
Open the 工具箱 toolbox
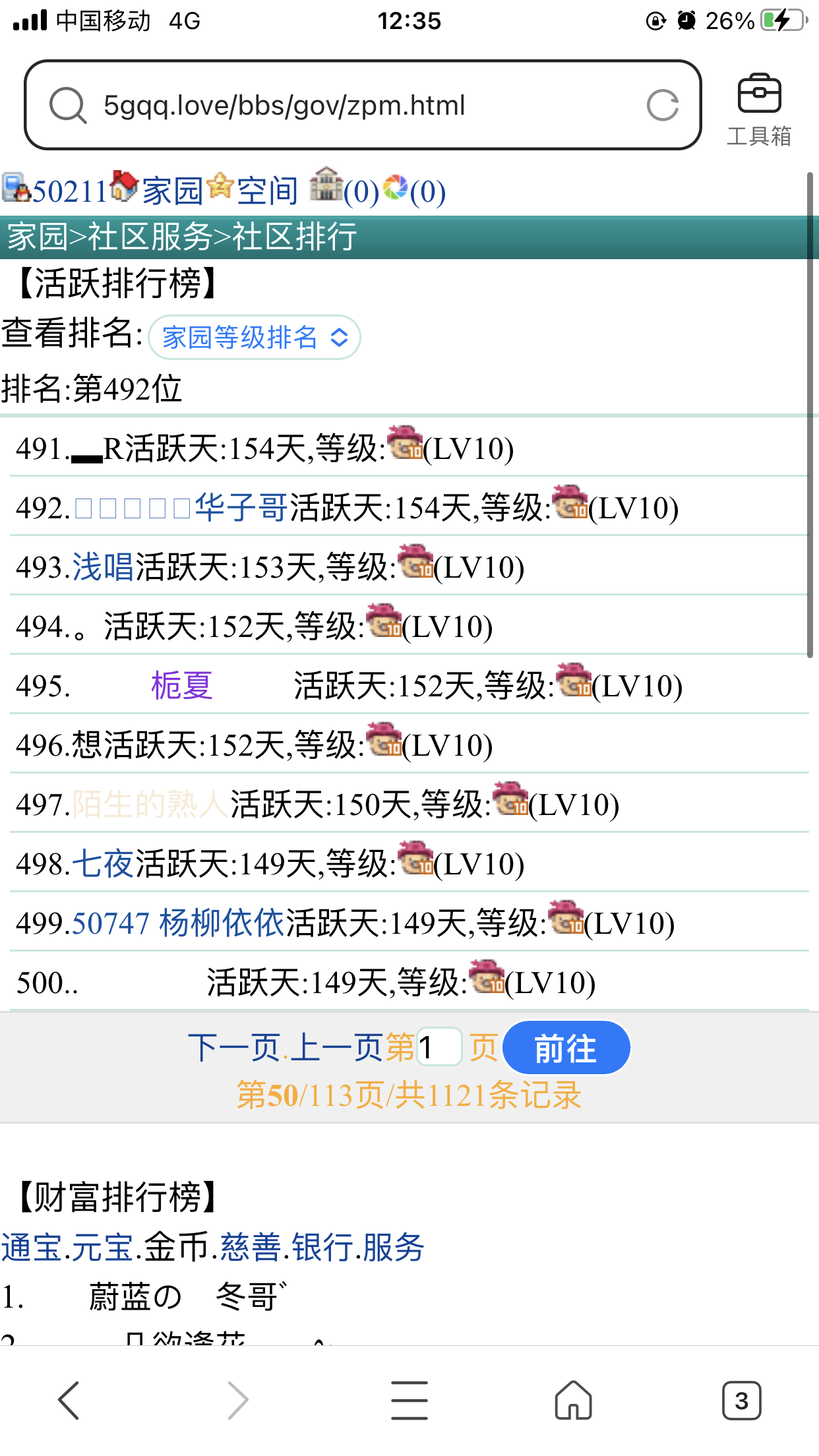click(758, 109)
